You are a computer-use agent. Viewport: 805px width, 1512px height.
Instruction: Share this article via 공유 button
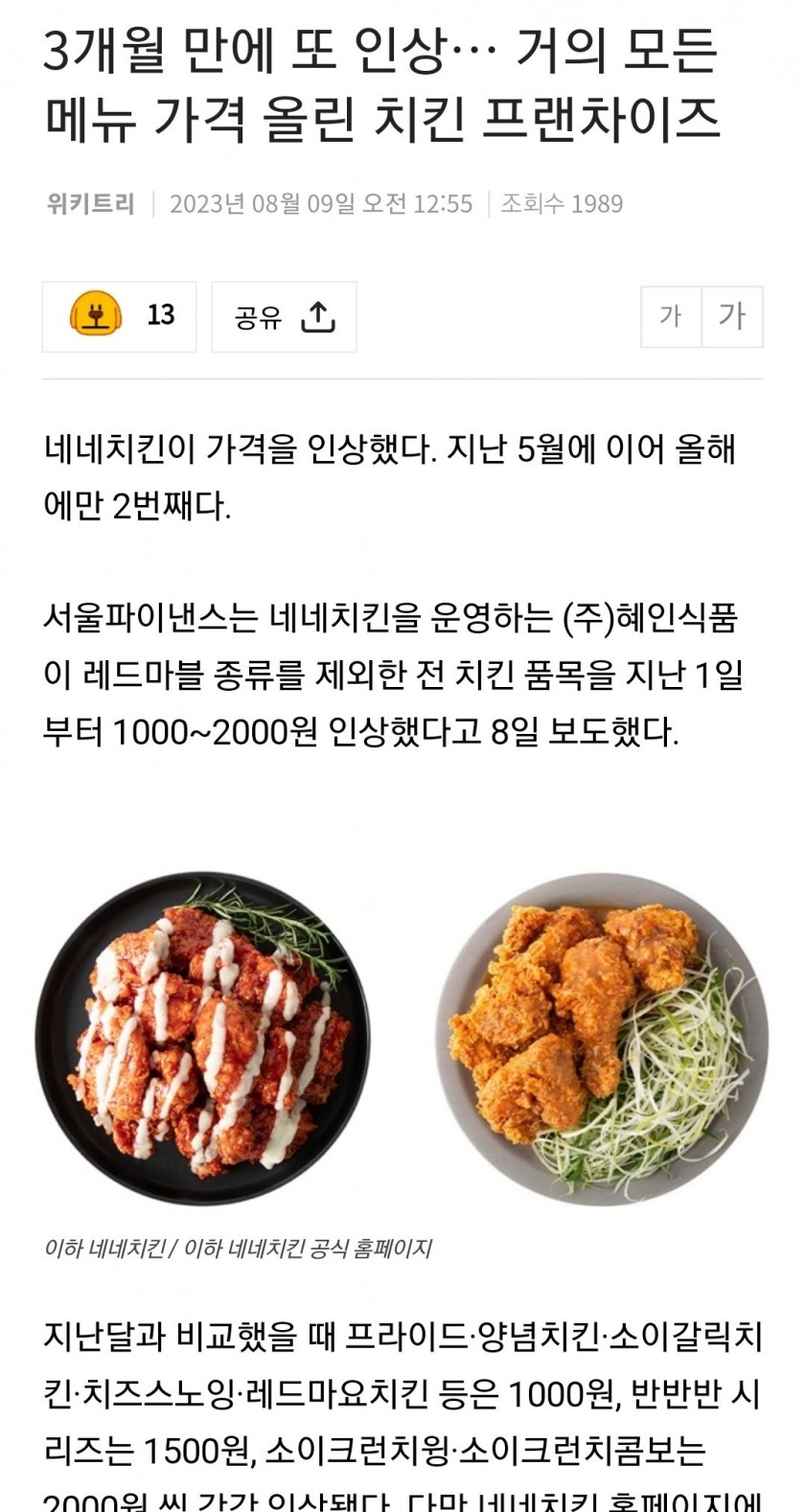click(284, 316)
